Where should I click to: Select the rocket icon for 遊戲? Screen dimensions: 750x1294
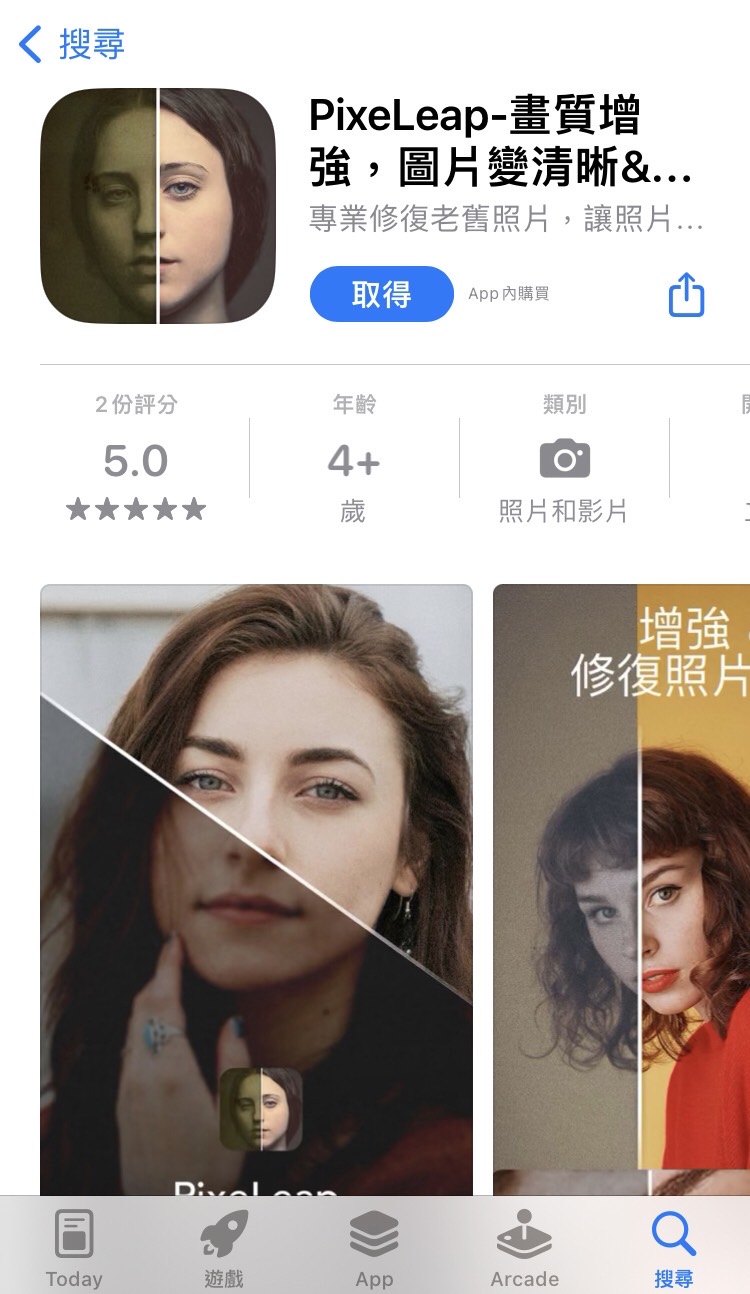click(x=223, y=1232)
